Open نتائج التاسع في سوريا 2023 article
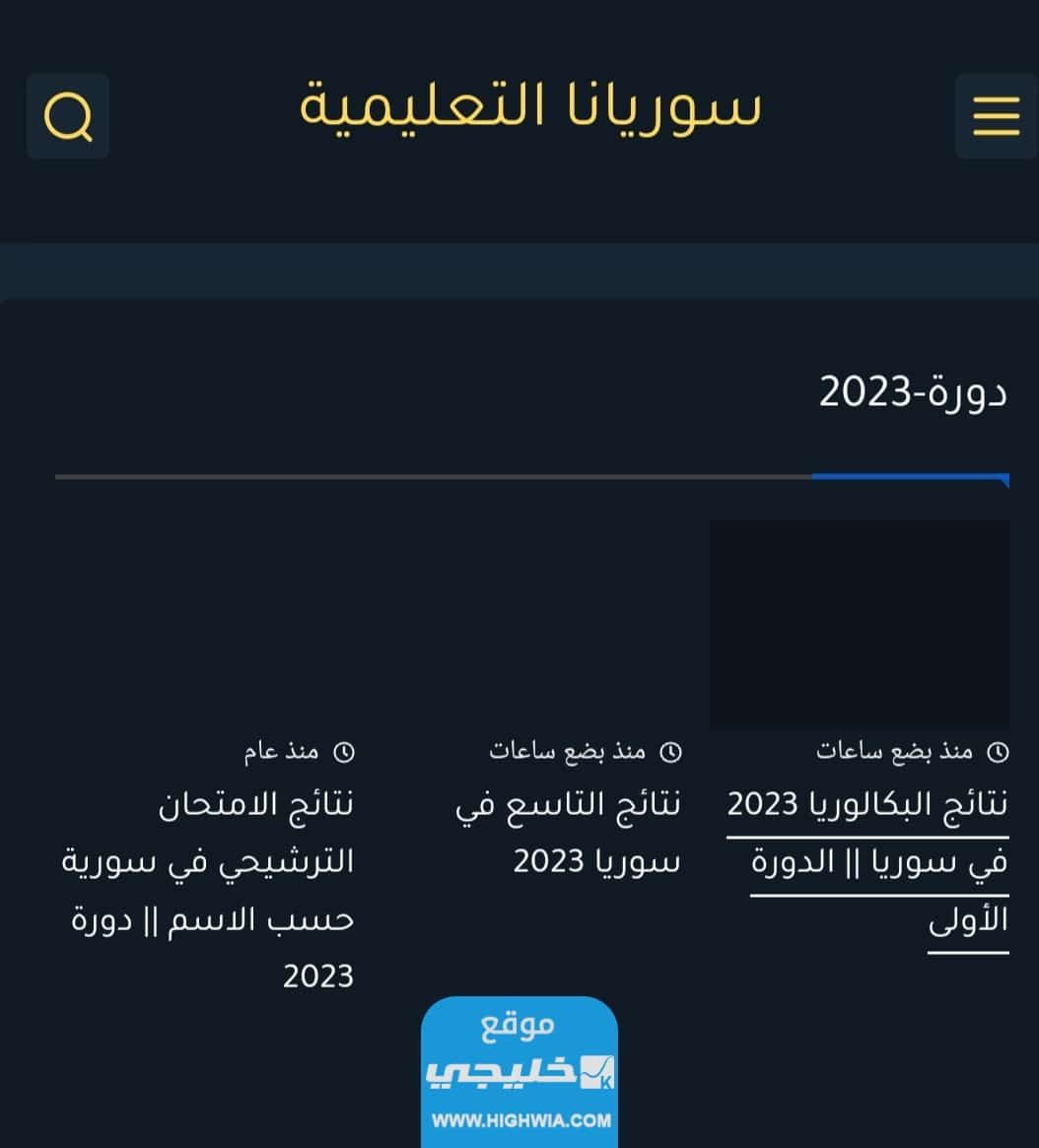1039x1148 pixels. (569, 833)
